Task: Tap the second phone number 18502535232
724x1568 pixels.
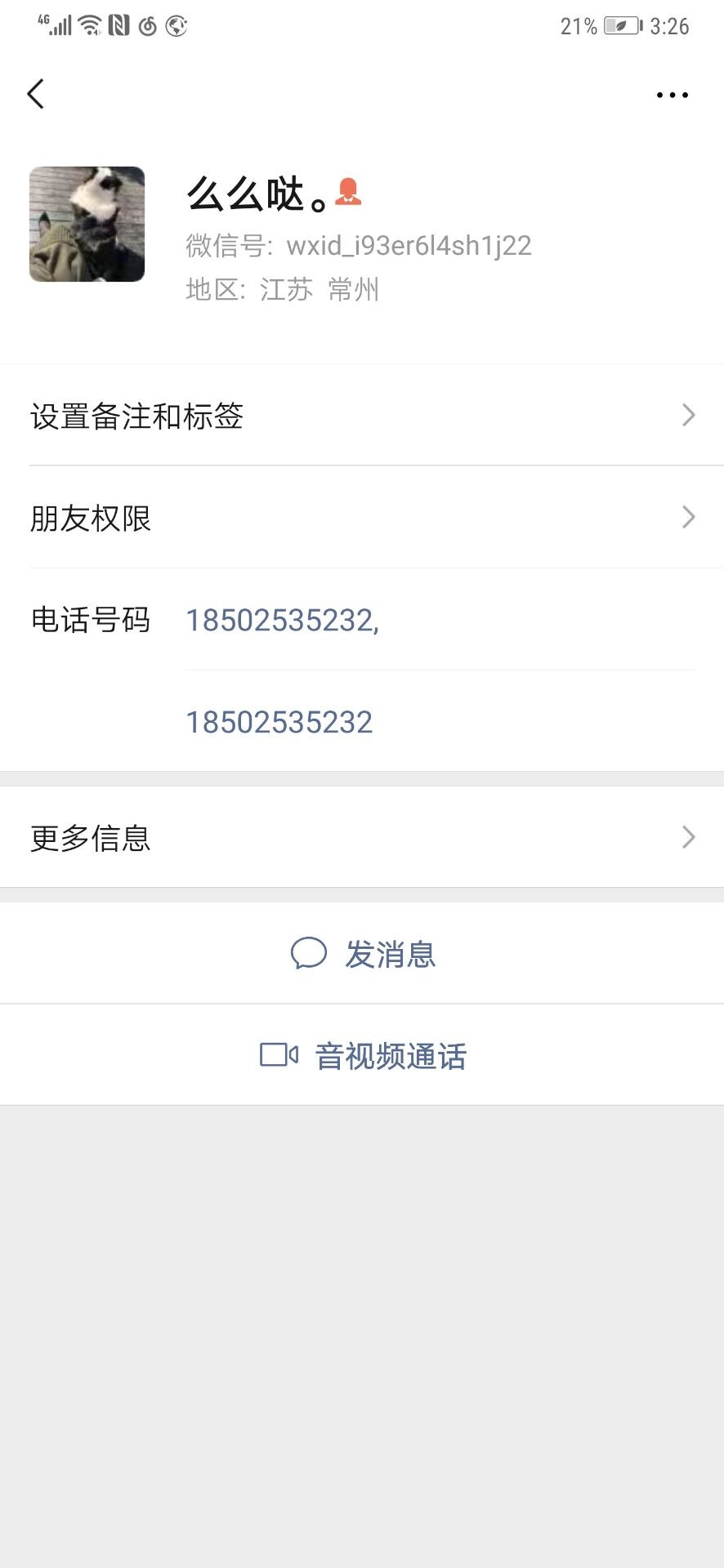Action: 279,722
